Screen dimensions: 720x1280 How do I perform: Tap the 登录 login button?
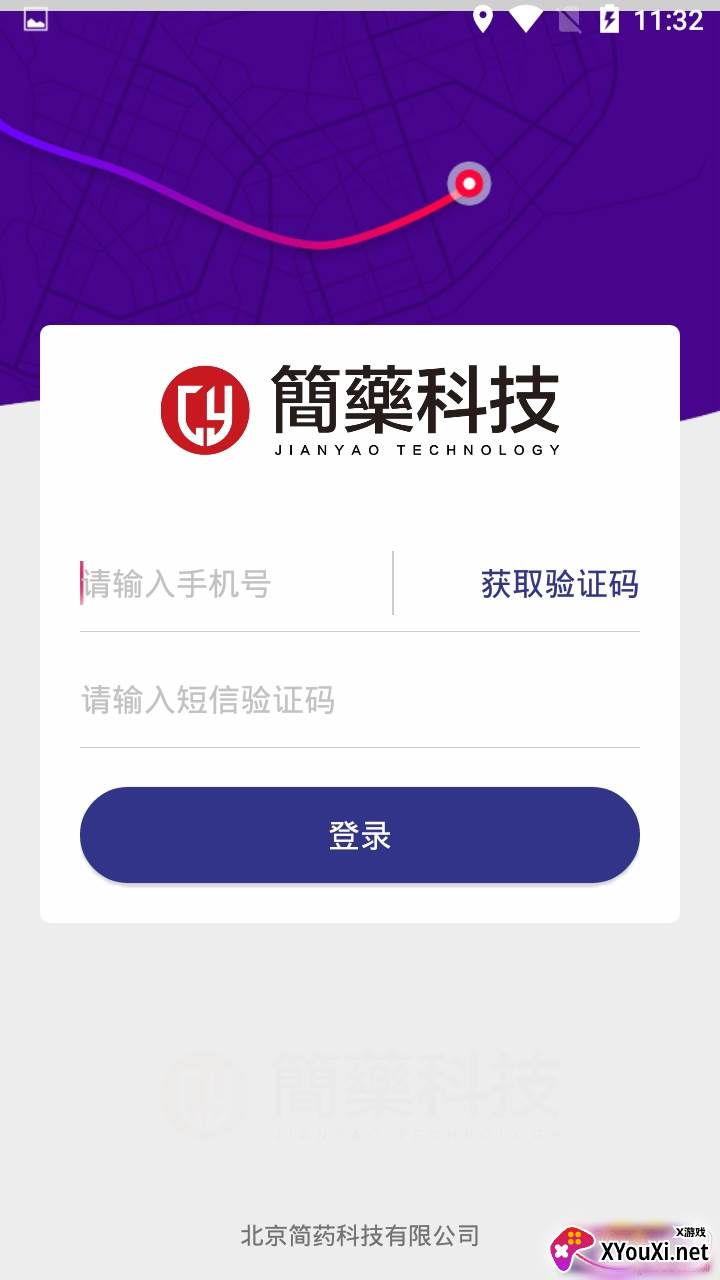pyautogui.click(x=359, y=835)
